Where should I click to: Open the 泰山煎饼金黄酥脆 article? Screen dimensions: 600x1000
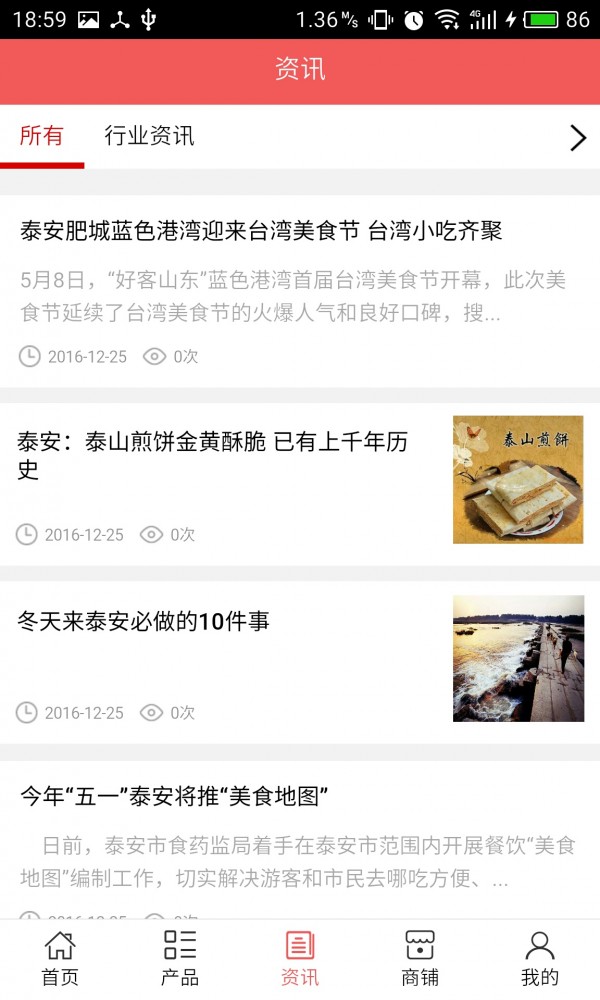213,455
